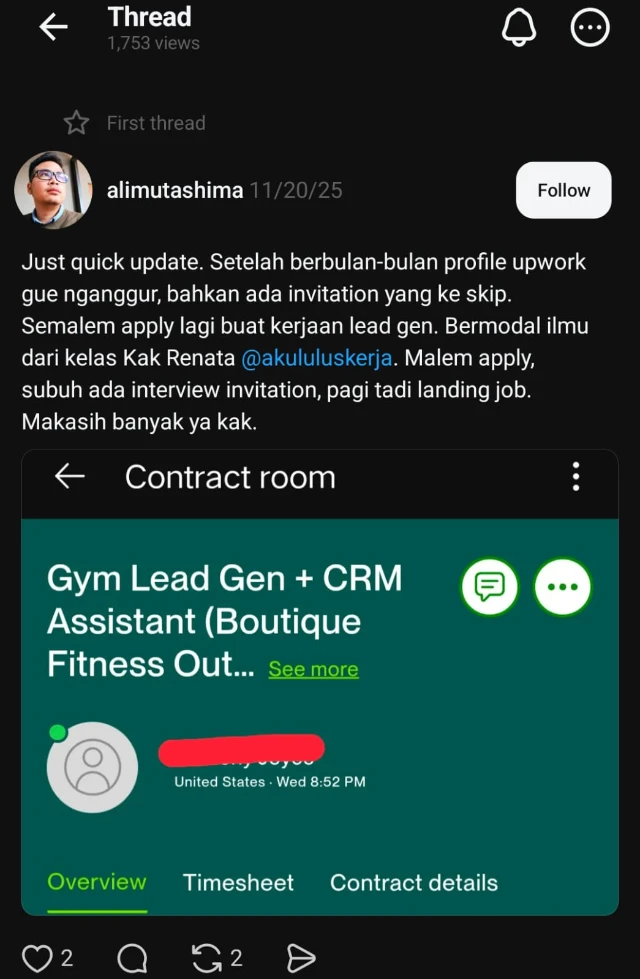640x979 pixels.
Task: Follow alimutashima
Action: click(563, 190)
